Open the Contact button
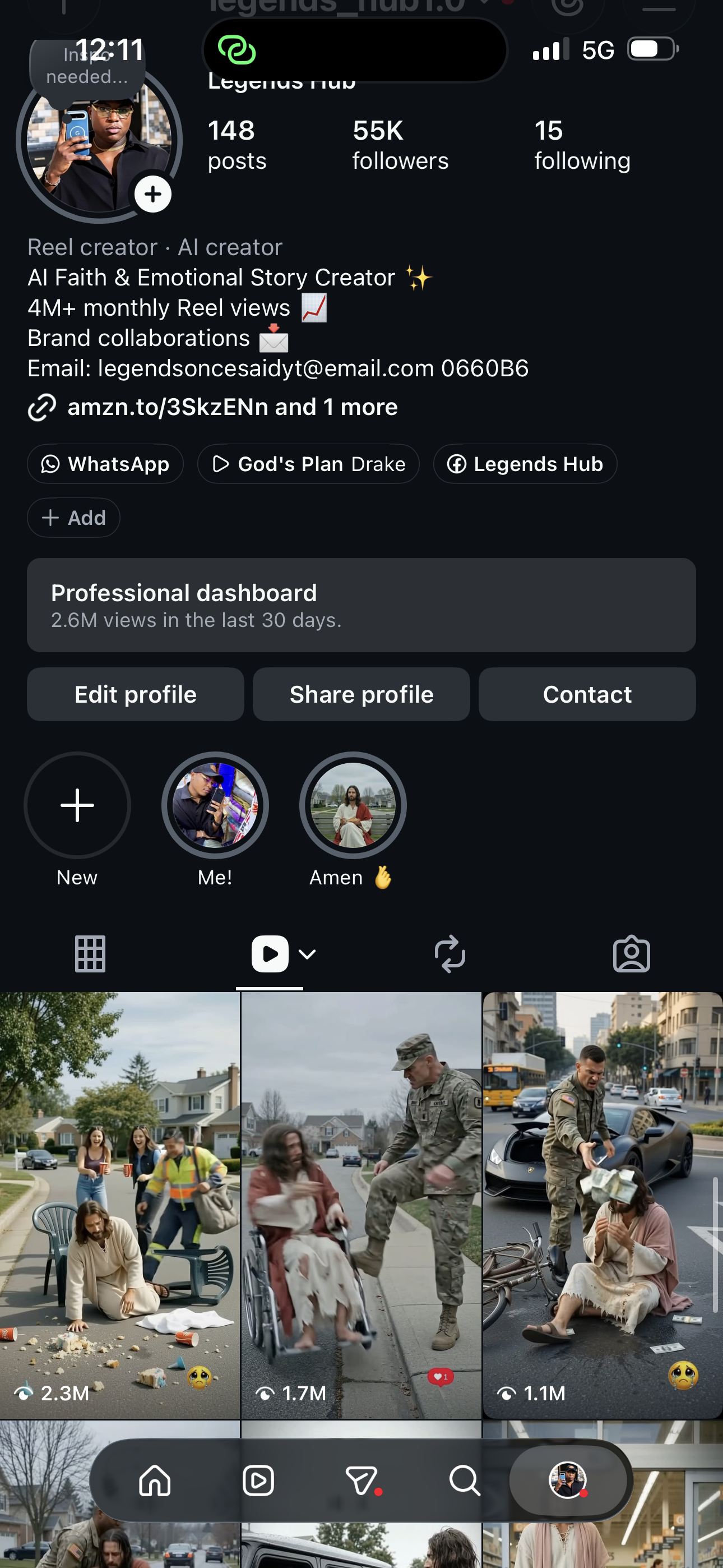The width and height of the screenshot is (723, 1568). 587,694
